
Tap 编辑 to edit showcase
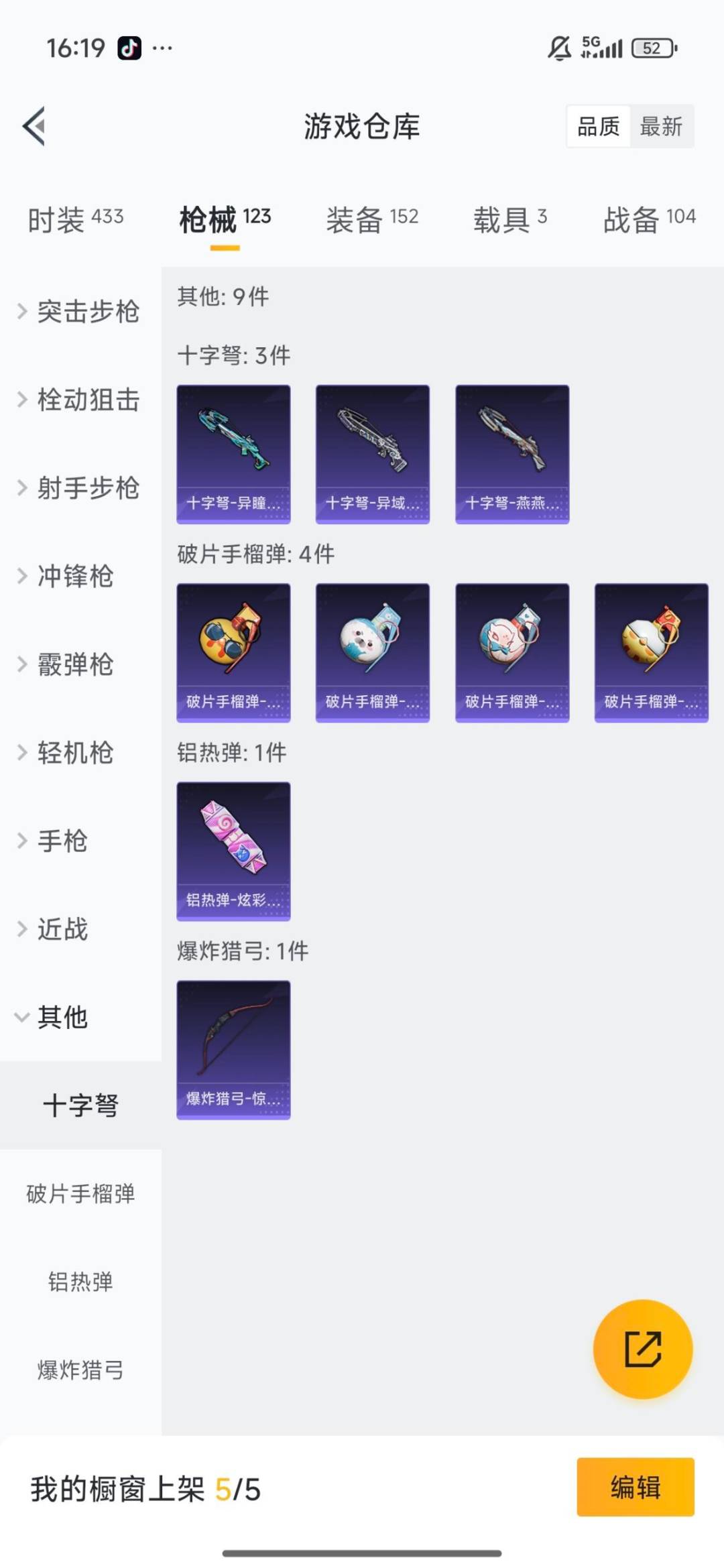pyautogui.click(x=635, y=1487)
